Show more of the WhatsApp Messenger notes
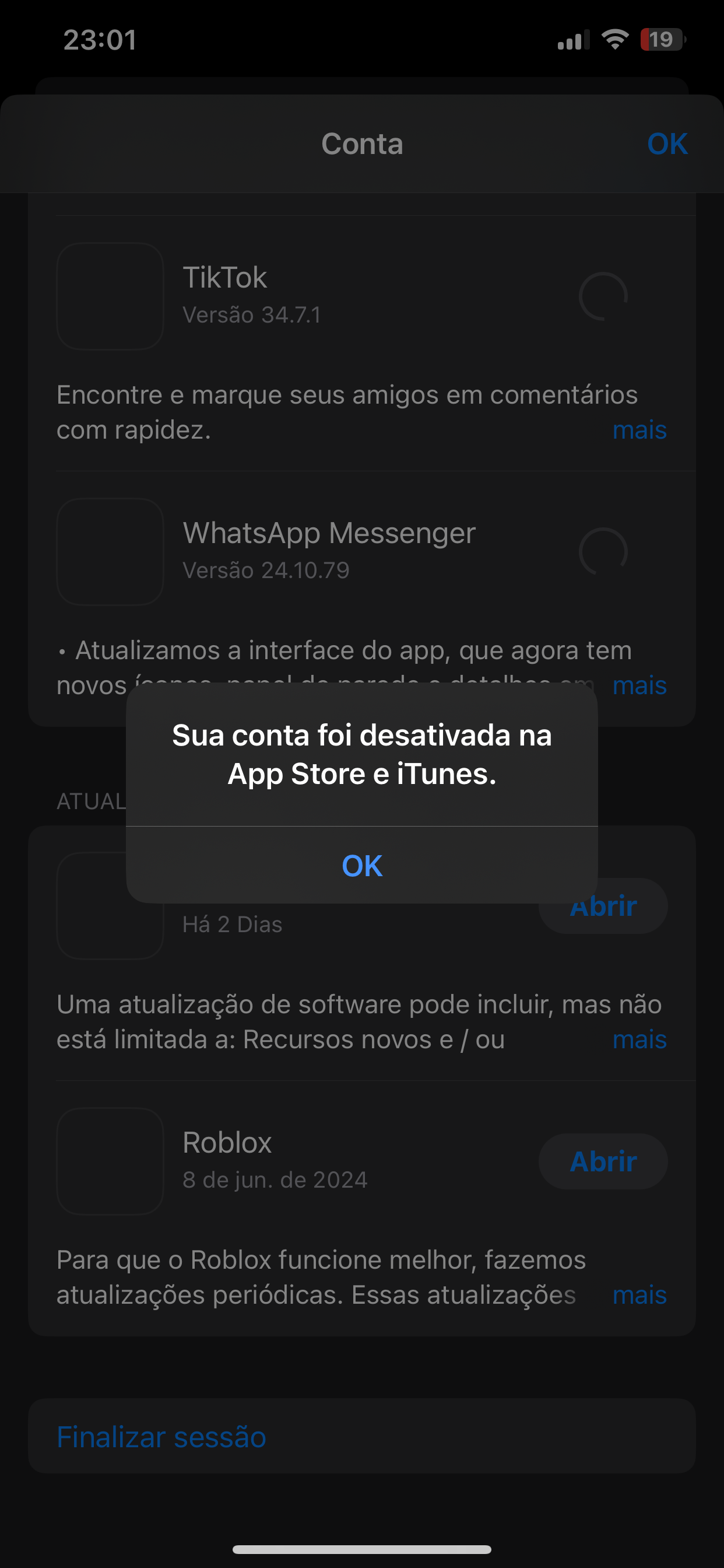 [639, 686]
